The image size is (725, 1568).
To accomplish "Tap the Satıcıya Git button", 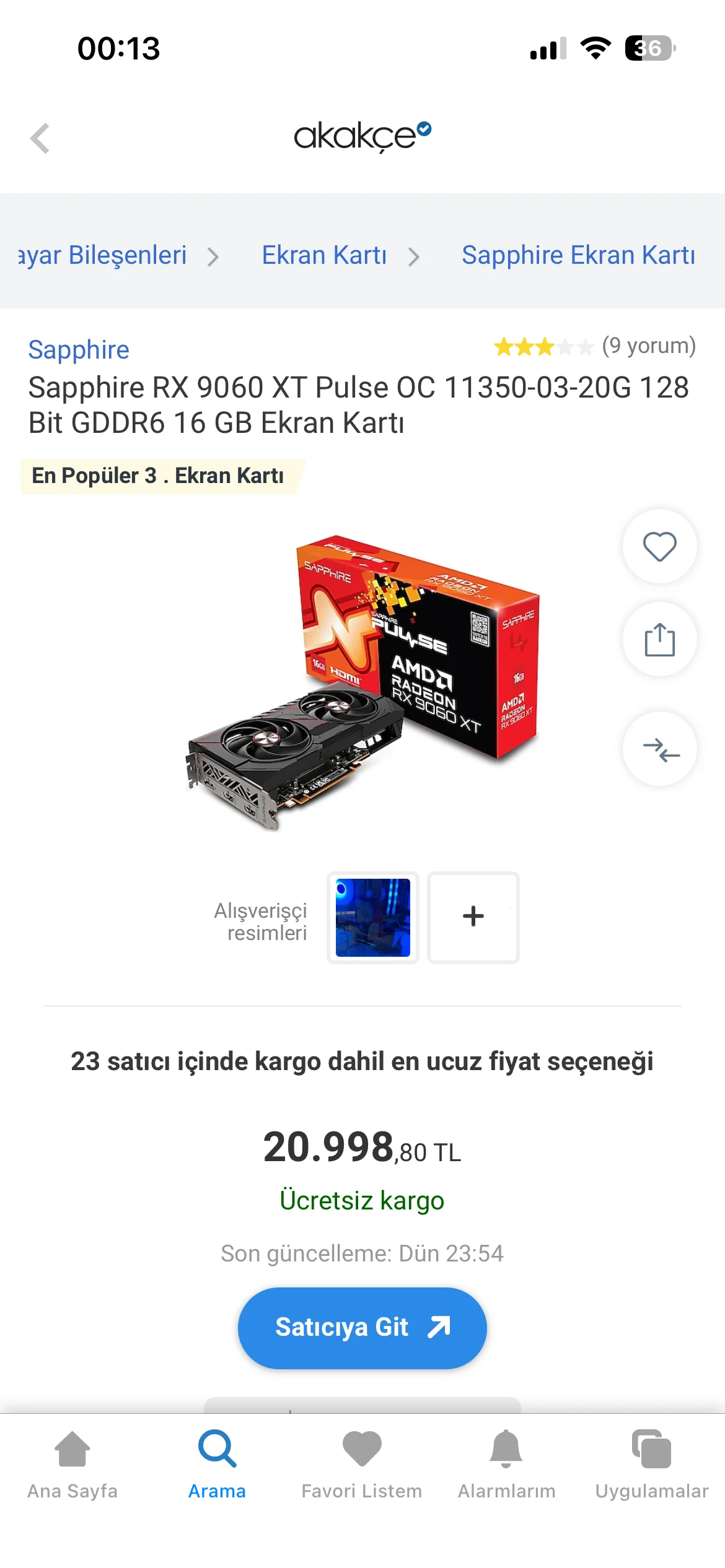I will click(362, 1328).
